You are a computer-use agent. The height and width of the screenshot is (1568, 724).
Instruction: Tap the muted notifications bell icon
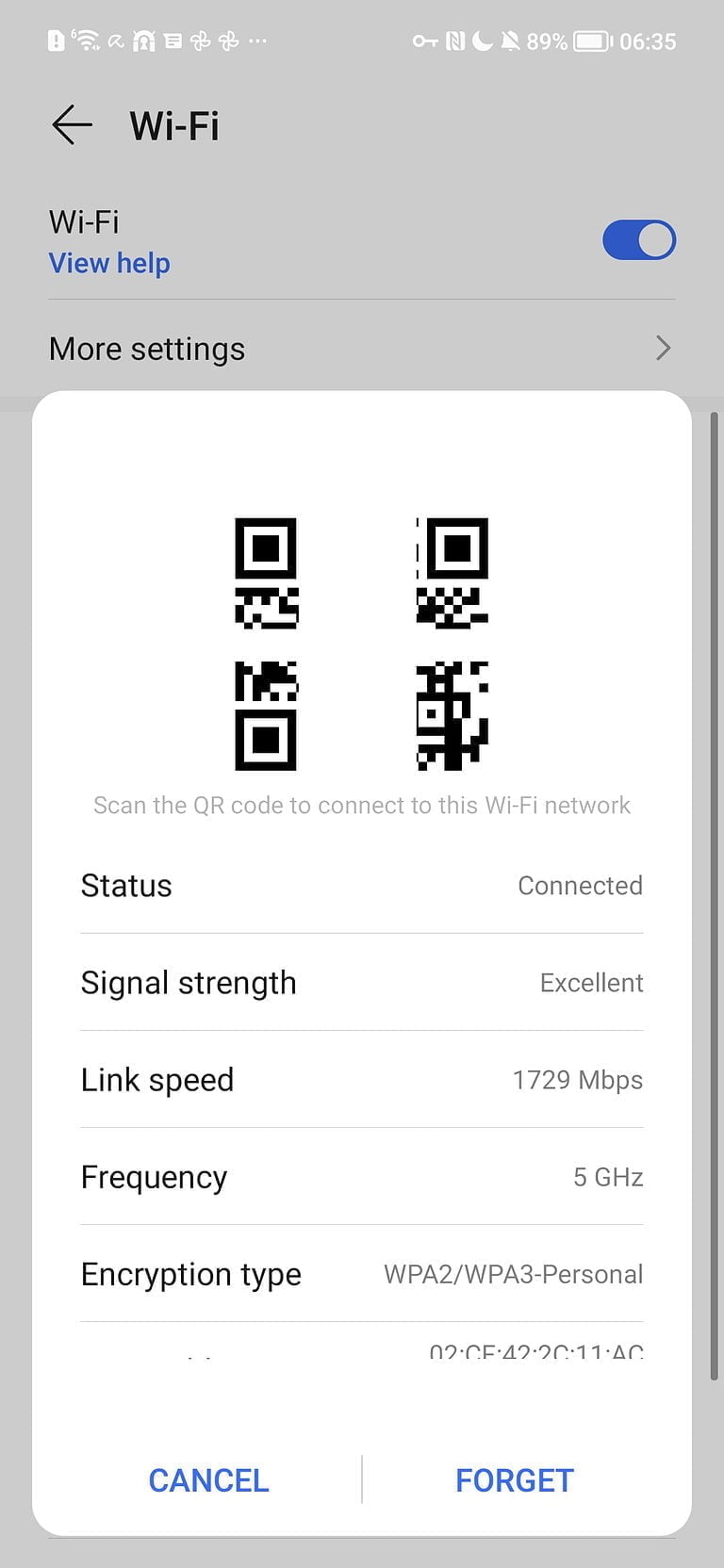coord(512,41)
